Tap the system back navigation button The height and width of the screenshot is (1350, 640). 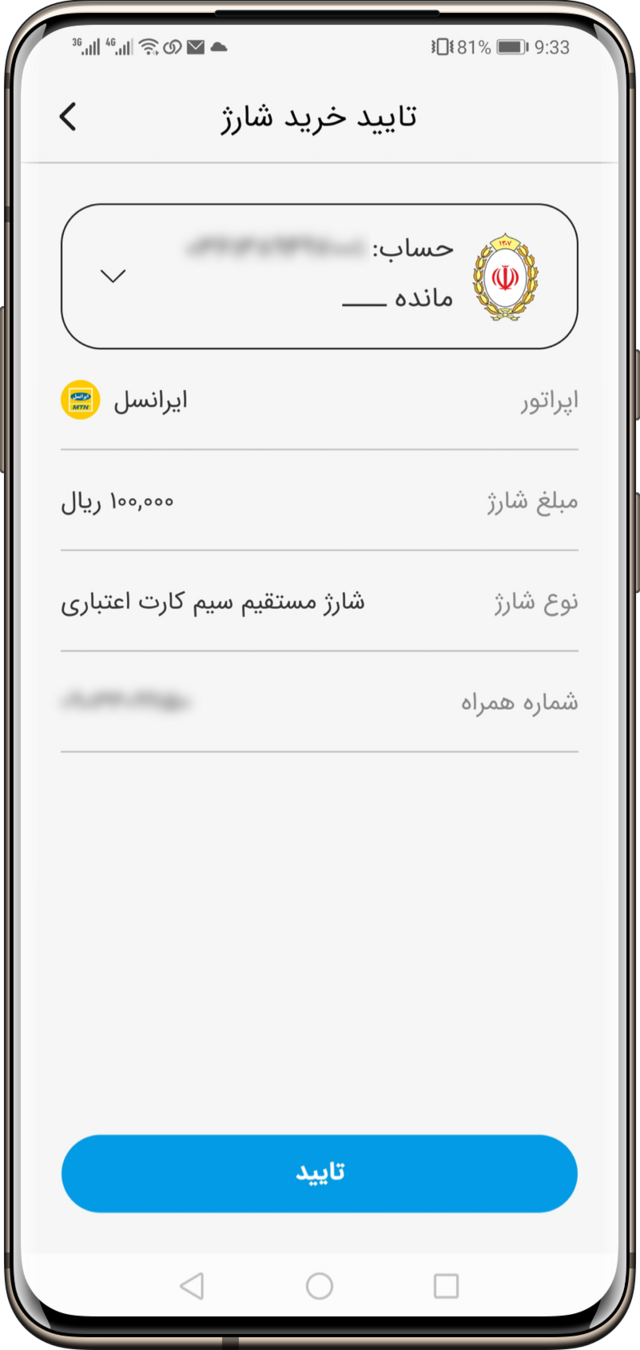192,1286
